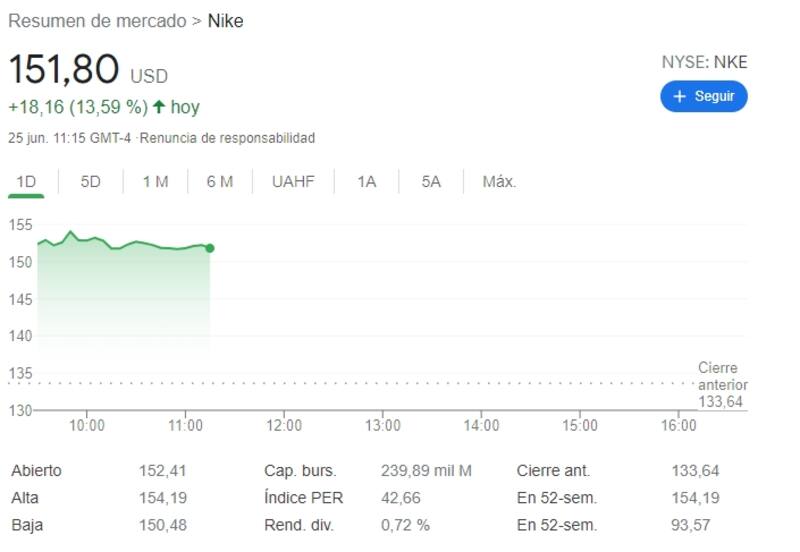Select the UAHF chart range

pos(293,182)
